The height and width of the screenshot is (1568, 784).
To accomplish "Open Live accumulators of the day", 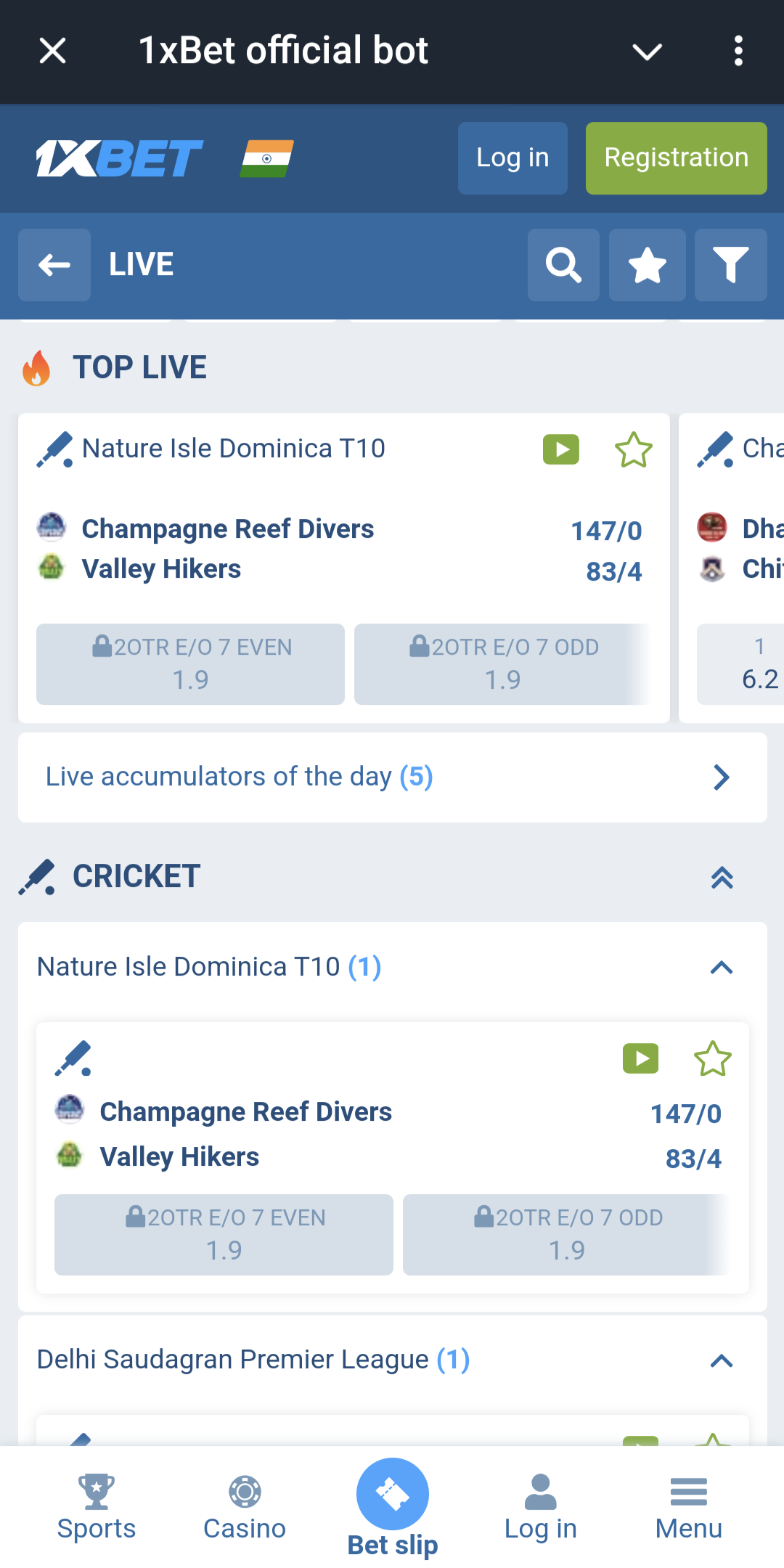I will [393, 777].
